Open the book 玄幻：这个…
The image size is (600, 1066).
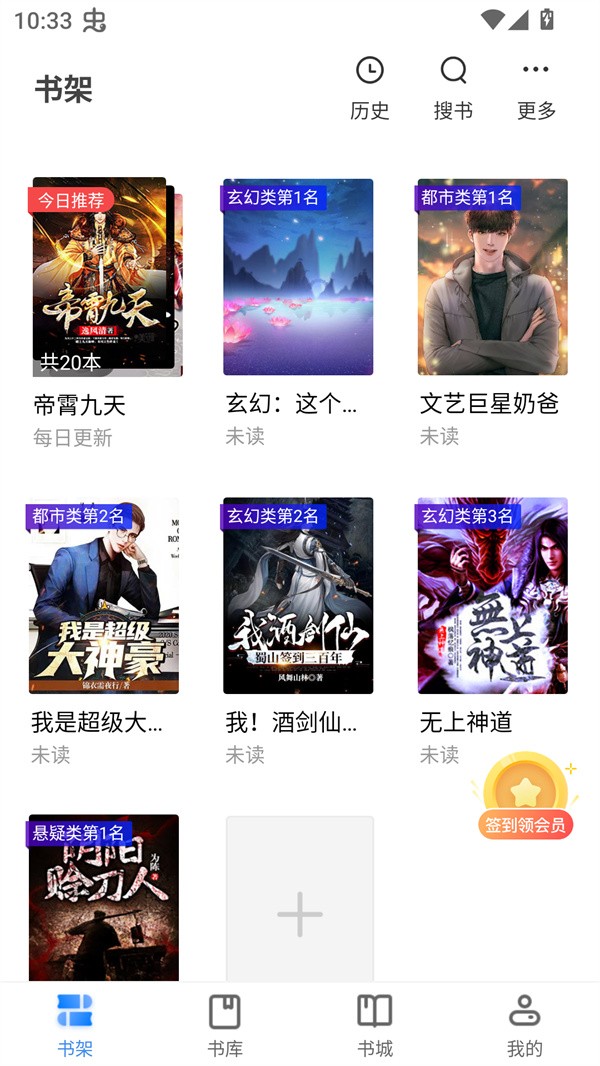298,277
